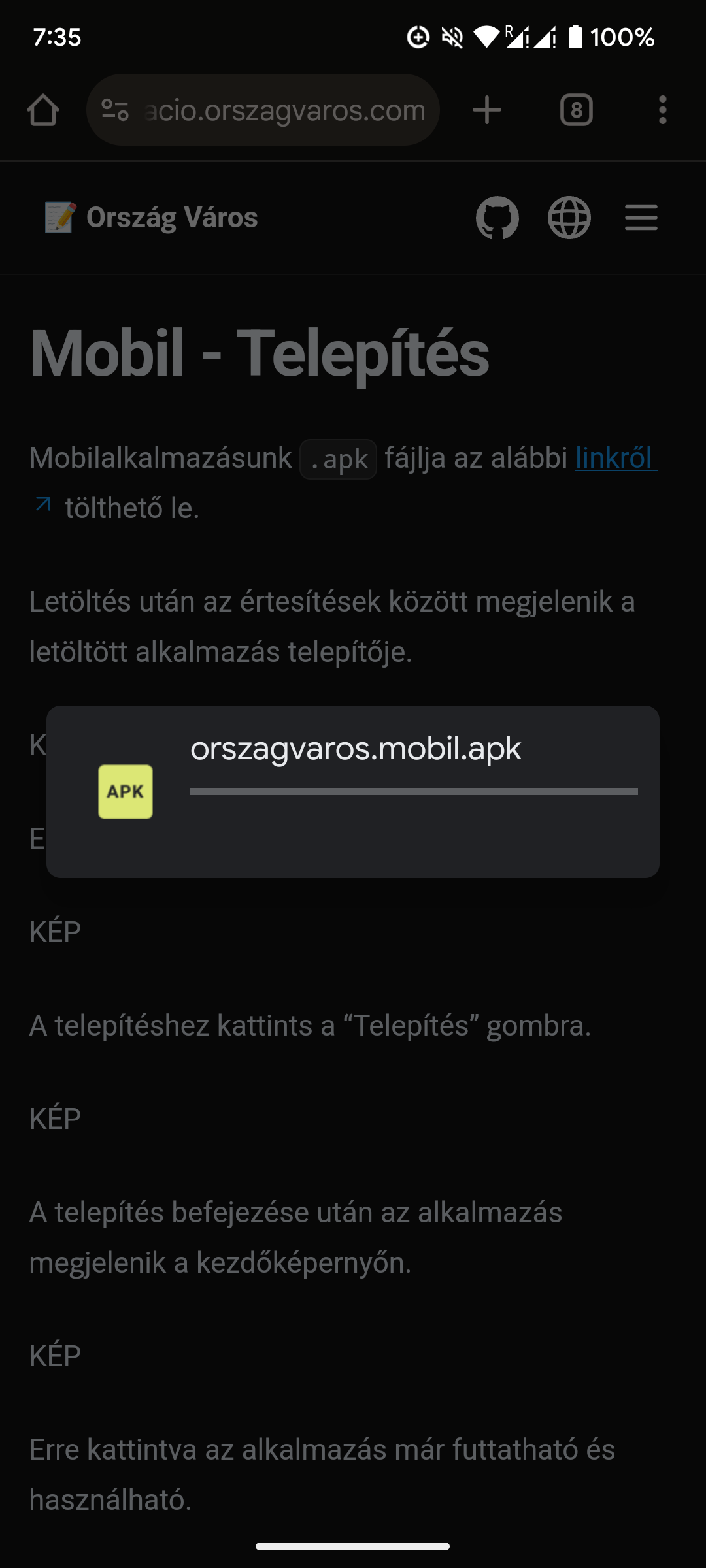View site info icon in address bar
The height and width of the screenshot is (1568, 706).
coord(115,110)
